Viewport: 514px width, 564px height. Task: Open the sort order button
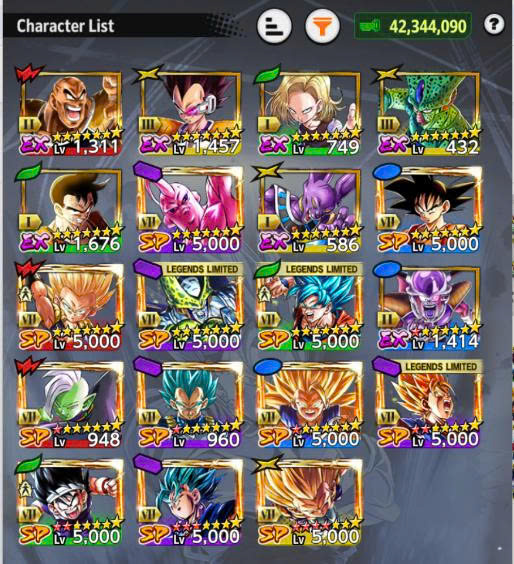click(274, 26)
